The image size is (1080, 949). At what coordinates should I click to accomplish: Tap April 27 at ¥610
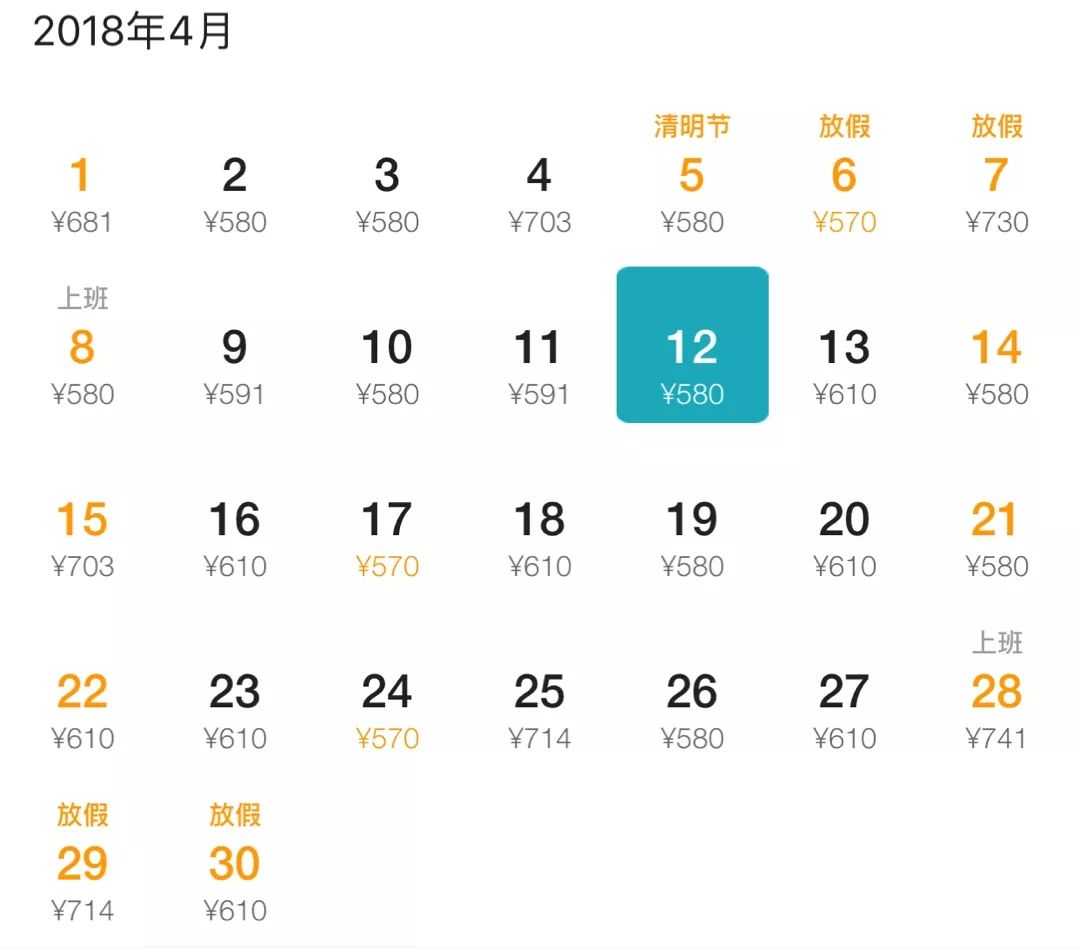845,709
